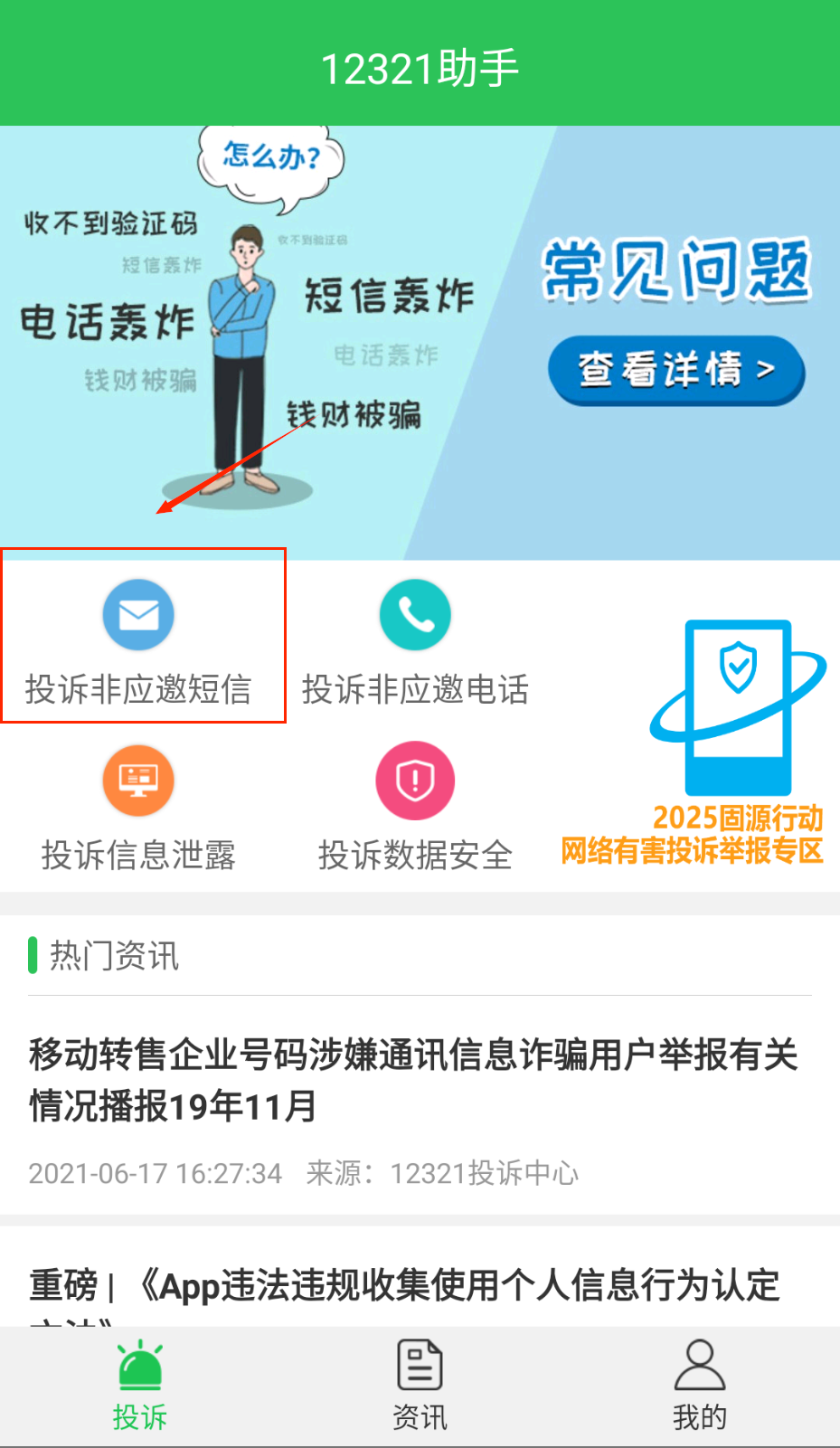The image size is (840, 1448).
Task: Open 查看详情 on the 常见问题 banner
Action: 675,370
